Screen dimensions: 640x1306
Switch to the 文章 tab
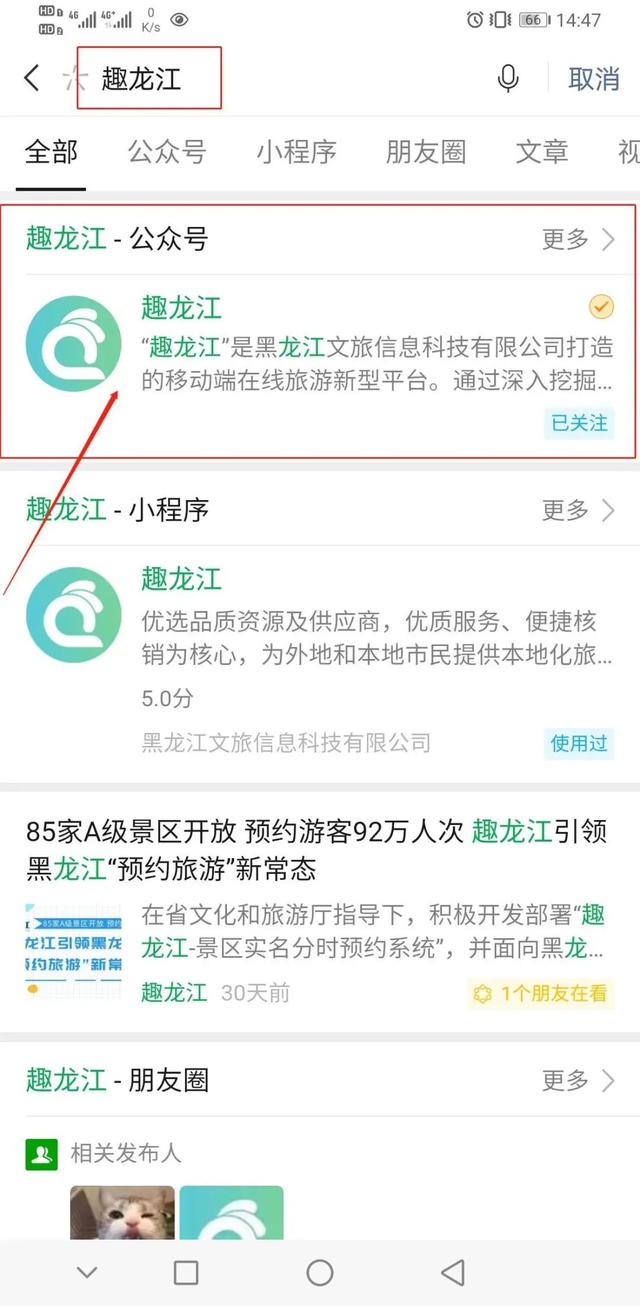point(542,151)
